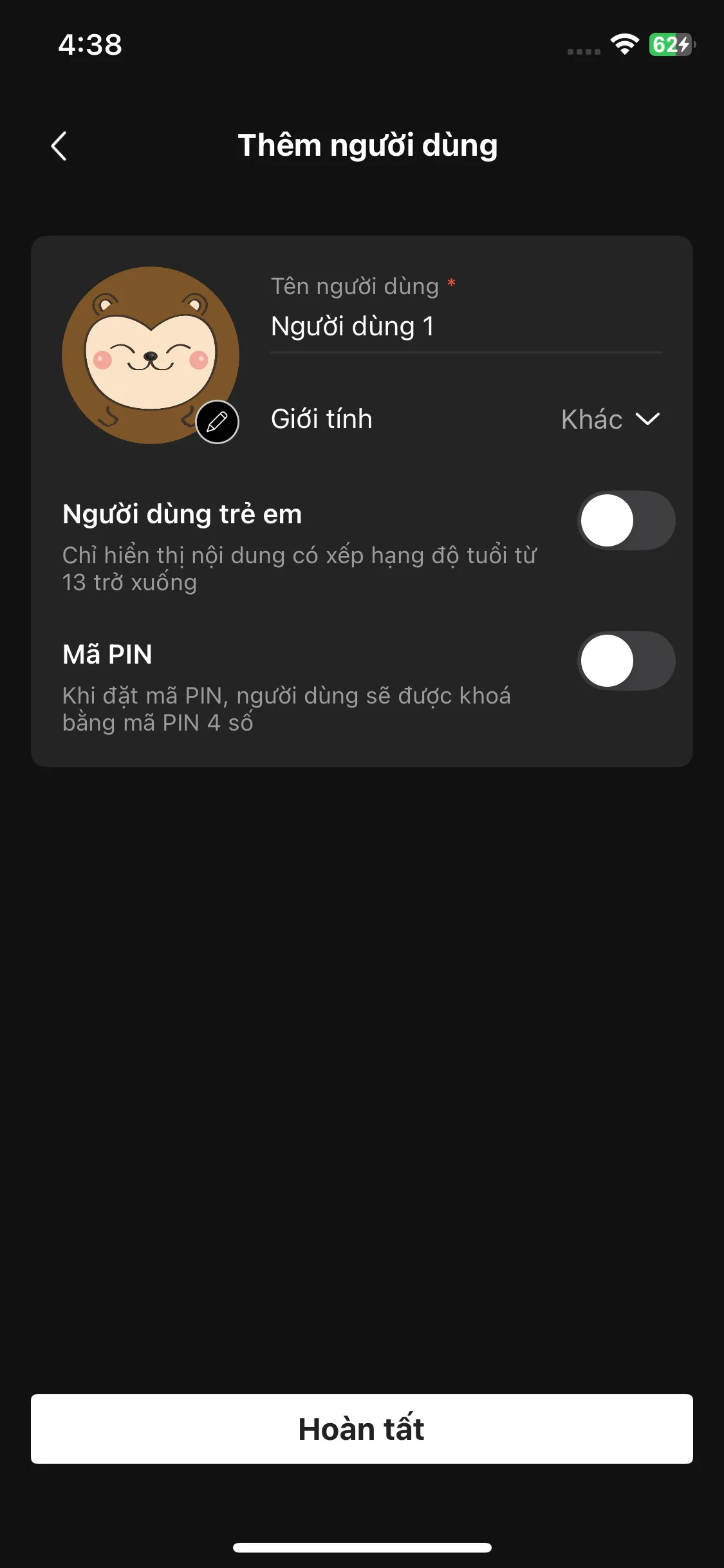Tap the Tên người dùng text field
The width and height of the screenshot is (724, 1568).
click(x=465, y=326)
